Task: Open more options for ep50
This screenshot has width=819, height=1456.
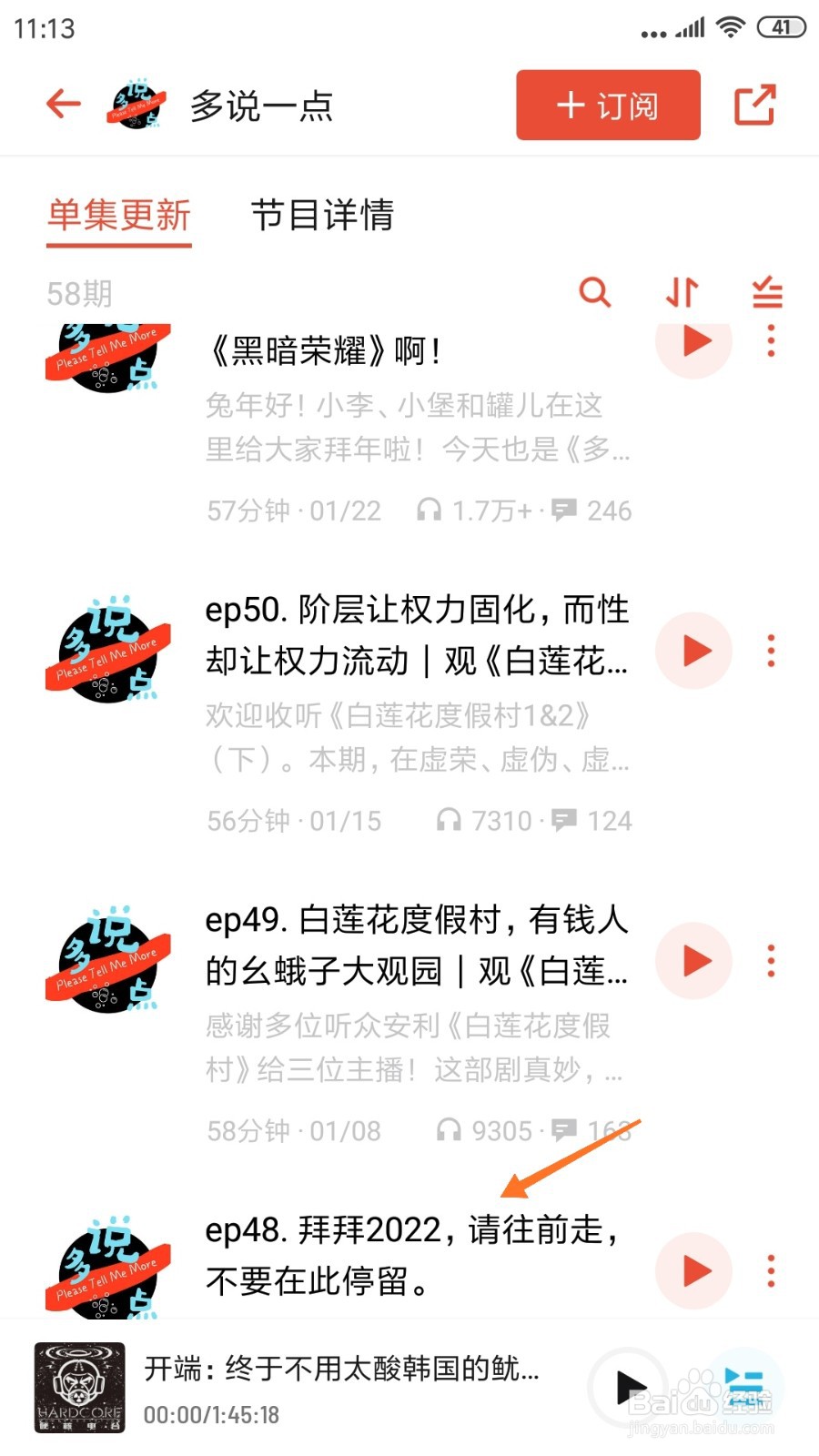Action: point(771,651)
